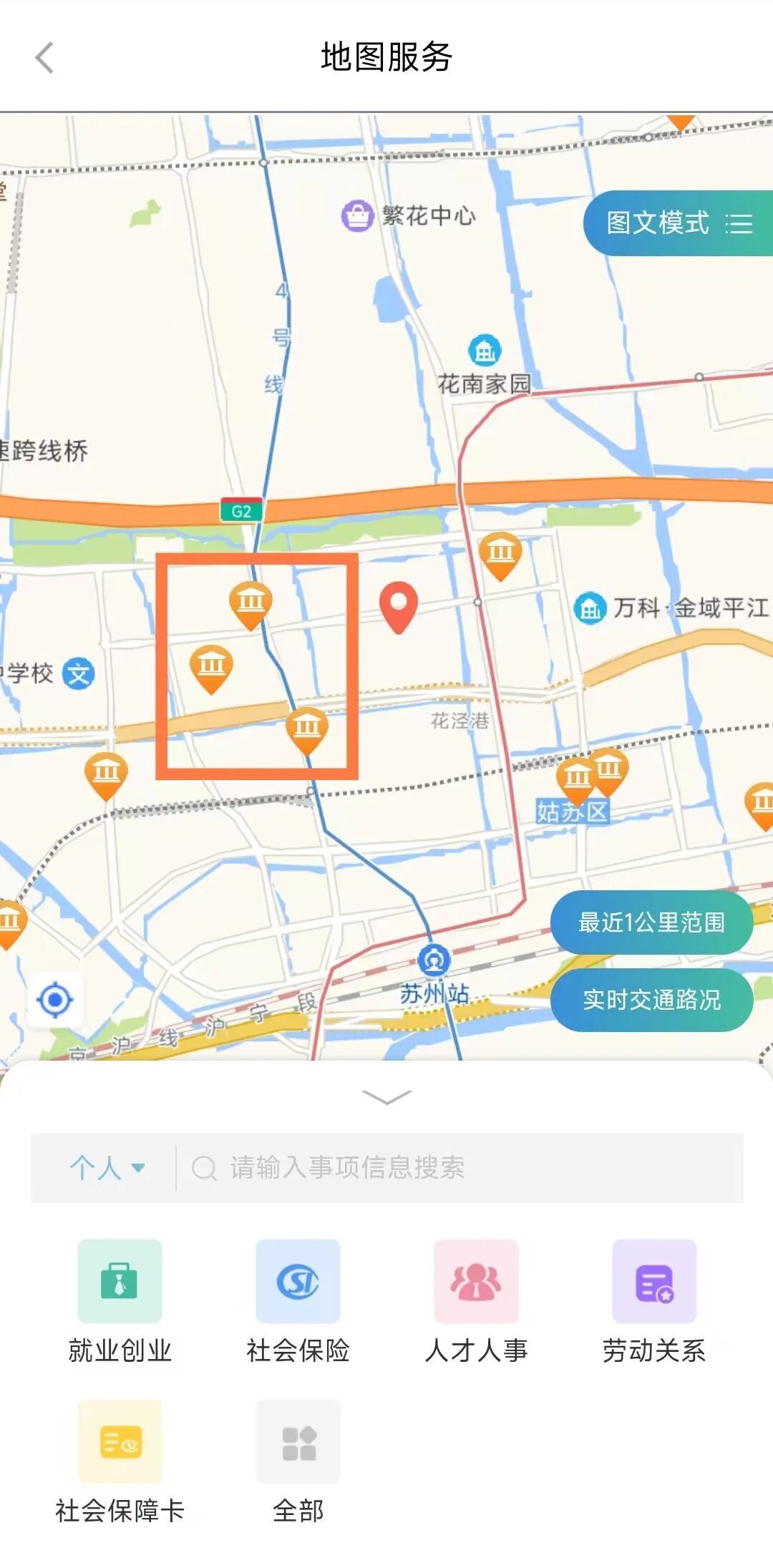Image resolution: width=773 pixels, height=1568 pixels.
Task: Recenter the map on my location
Action: click(x=55, y=999)
